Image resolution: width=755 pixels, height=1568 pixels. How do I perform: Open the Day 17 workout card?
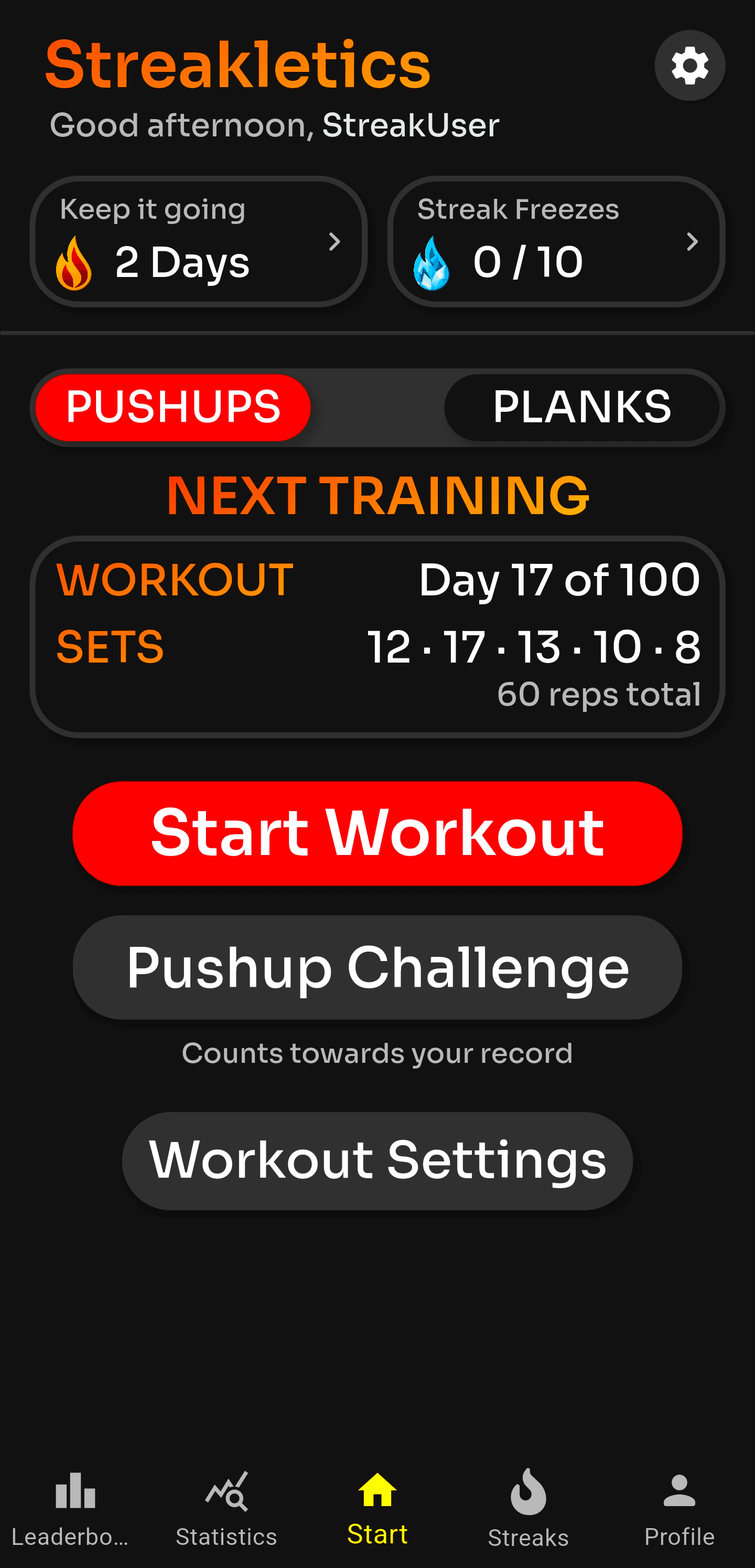pyautogui.click(x=377, y=637)
